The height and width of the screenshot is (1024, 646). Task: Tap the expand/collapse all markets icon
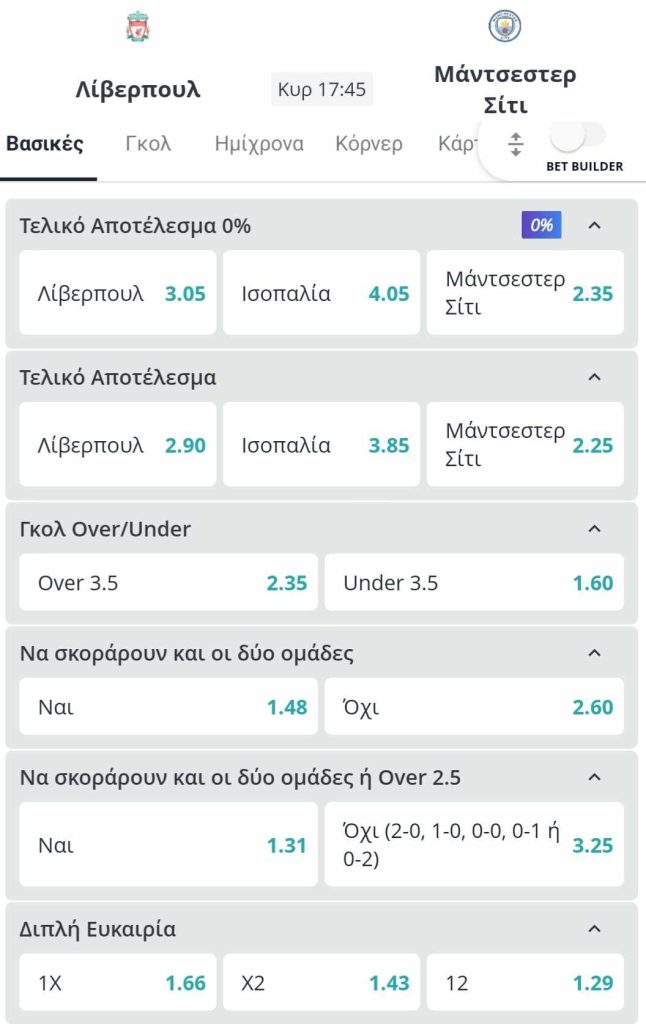[515, 144]
